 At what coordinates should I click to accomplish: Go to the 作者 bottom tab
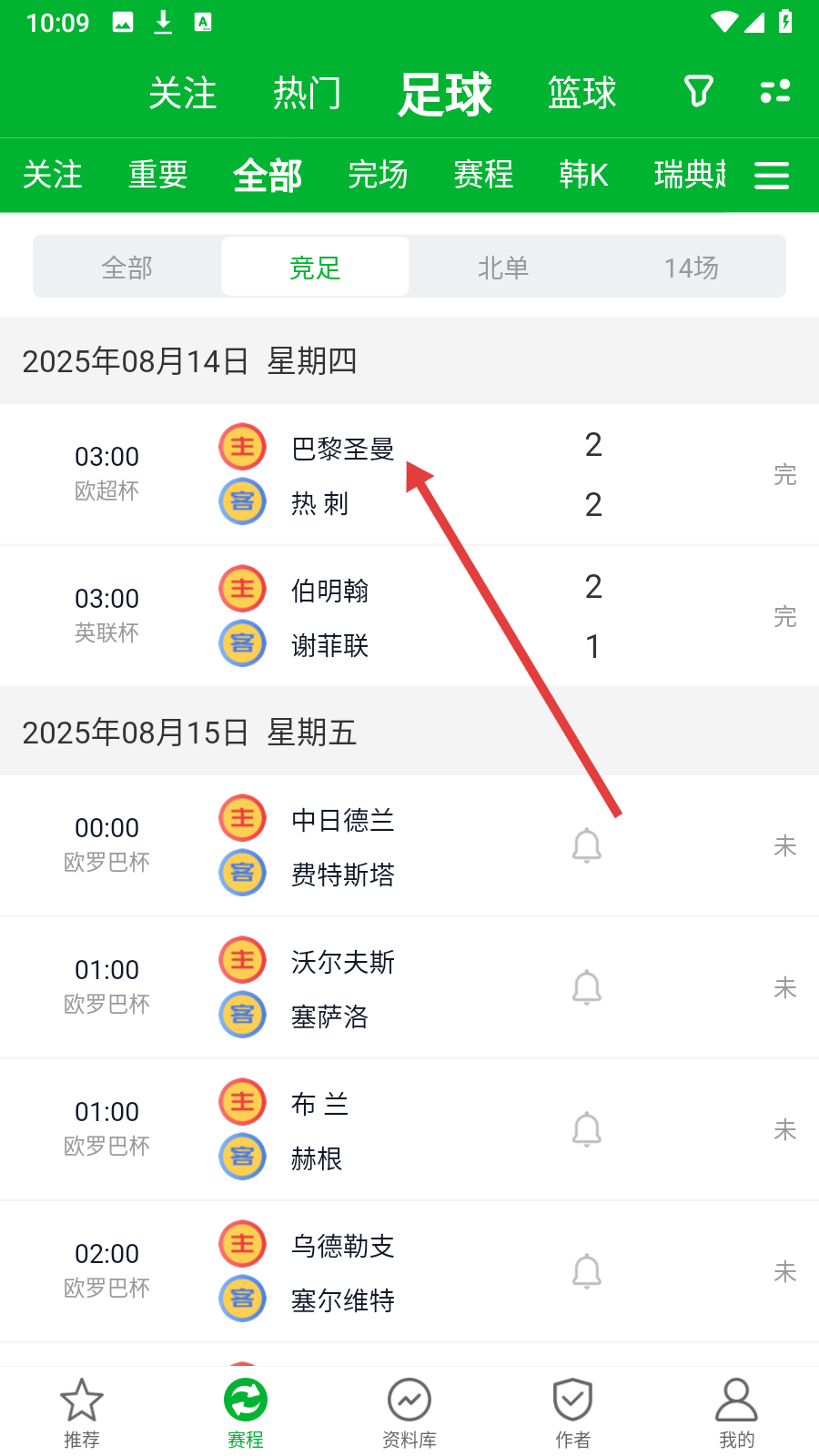pyautogui.click(x=573, y=1413)
